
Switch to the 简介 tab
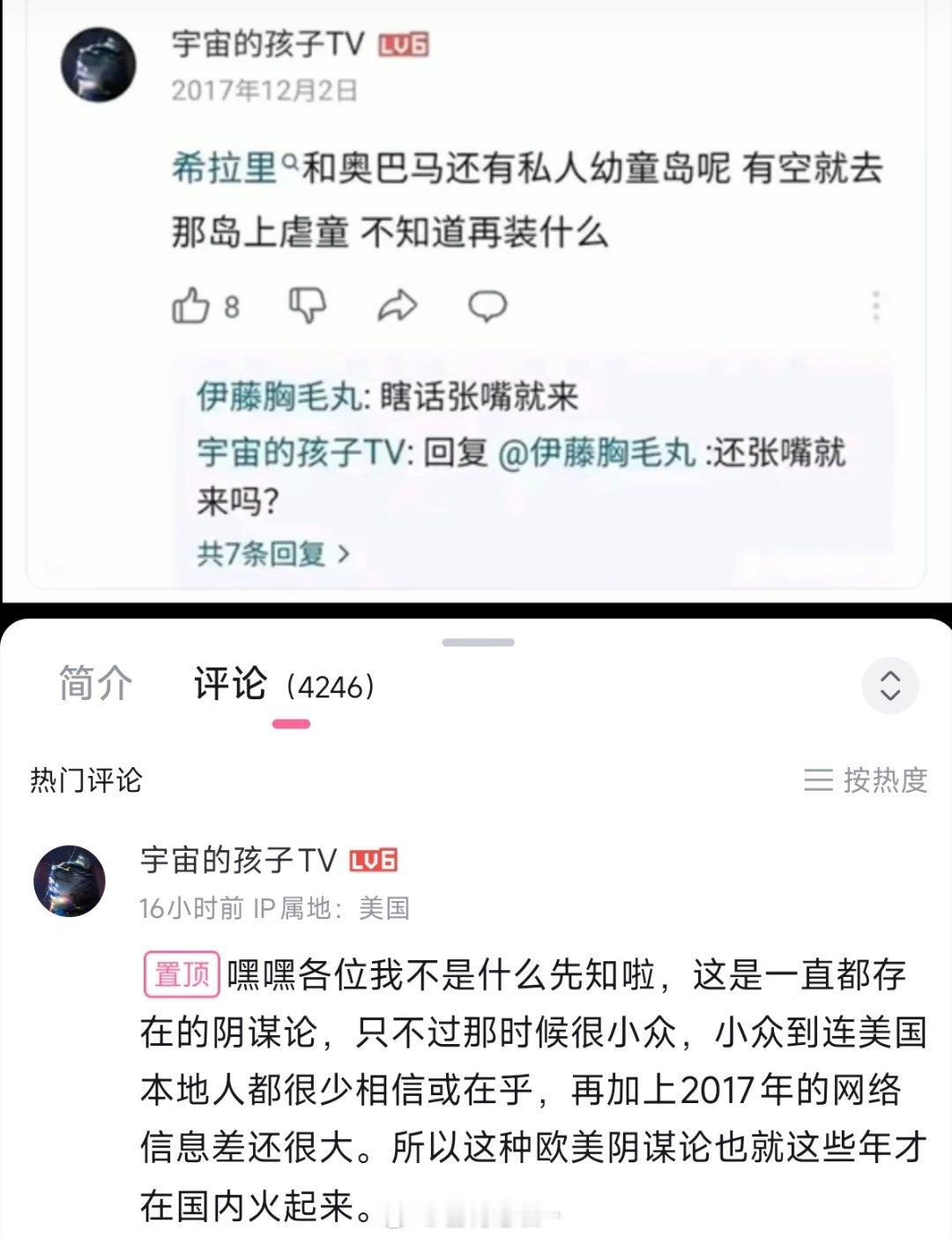coord(93,684)
